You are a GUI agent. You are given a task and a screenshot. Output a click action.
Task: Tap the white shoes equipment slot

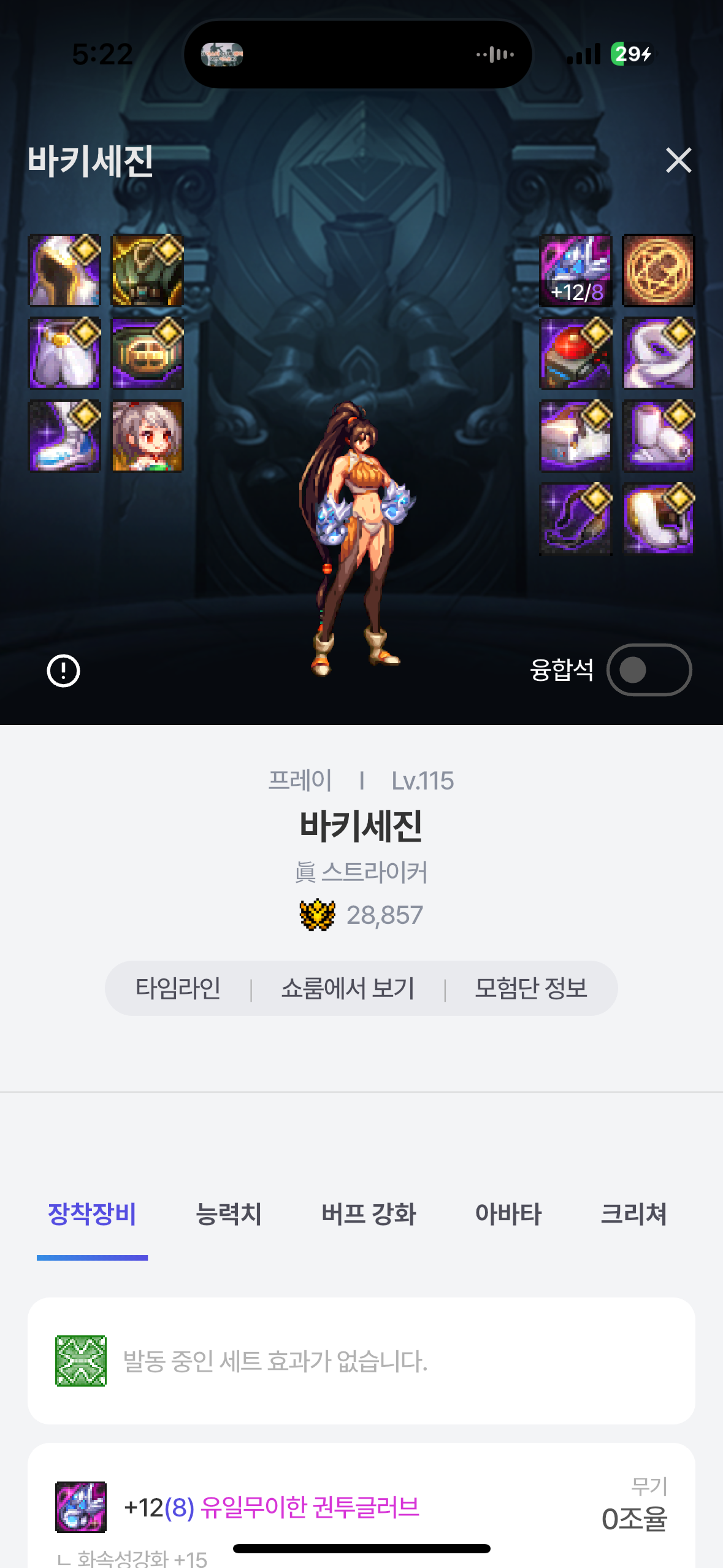64,436
